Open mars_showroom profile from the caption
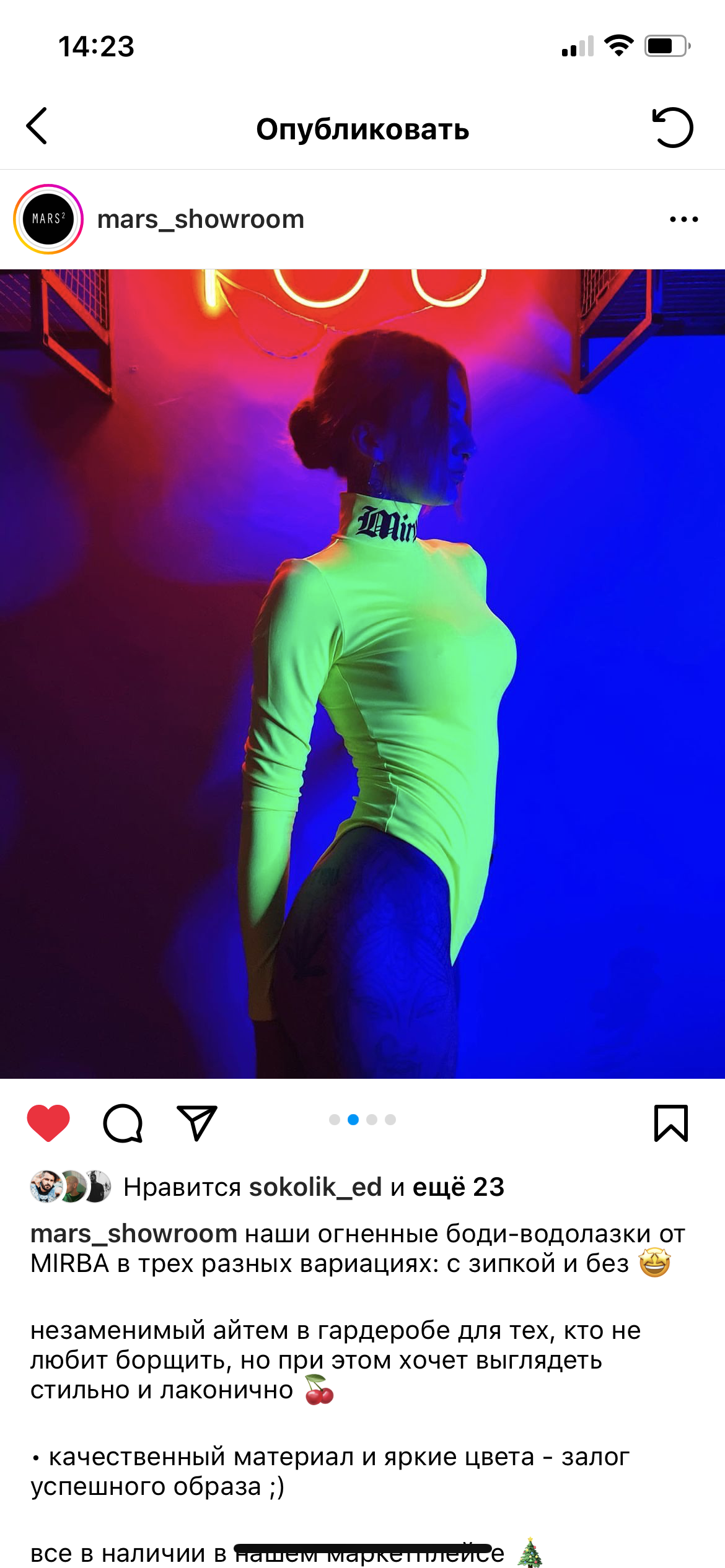The height and width of the screenshot is (1568, 725). click(x=134, y=1234)
